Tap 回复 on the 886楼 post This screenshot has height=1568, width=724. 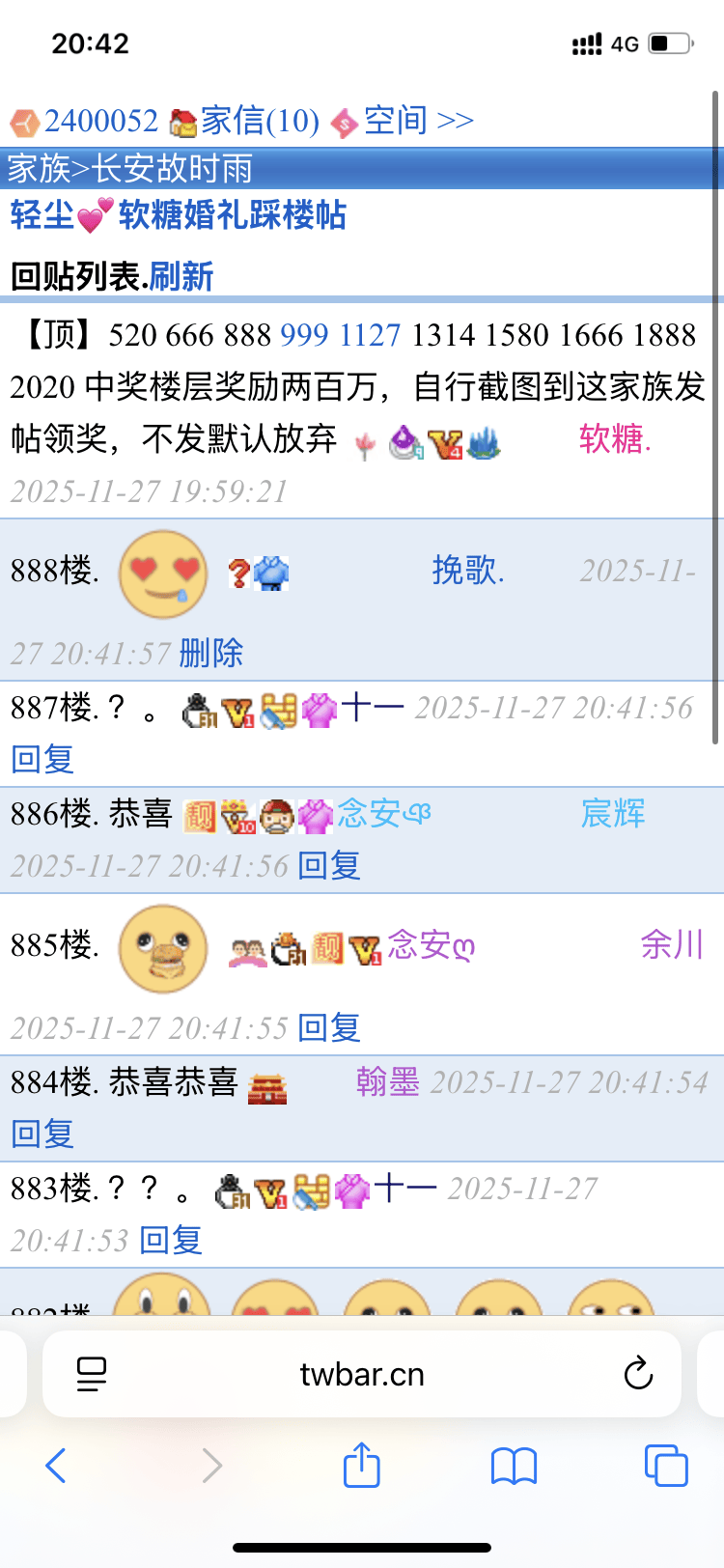[329, 866]
